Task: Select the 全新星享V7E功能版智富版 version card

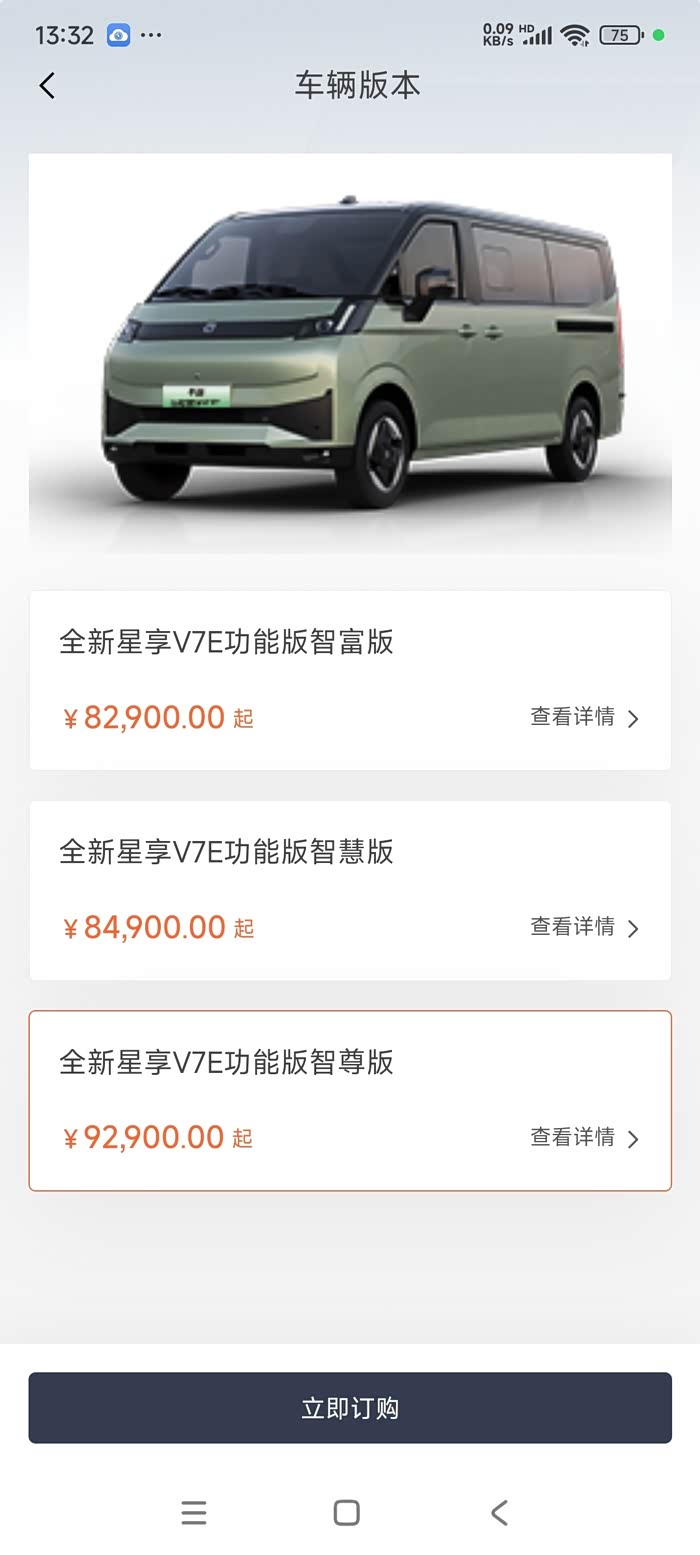Action: [x=350, y=680]
